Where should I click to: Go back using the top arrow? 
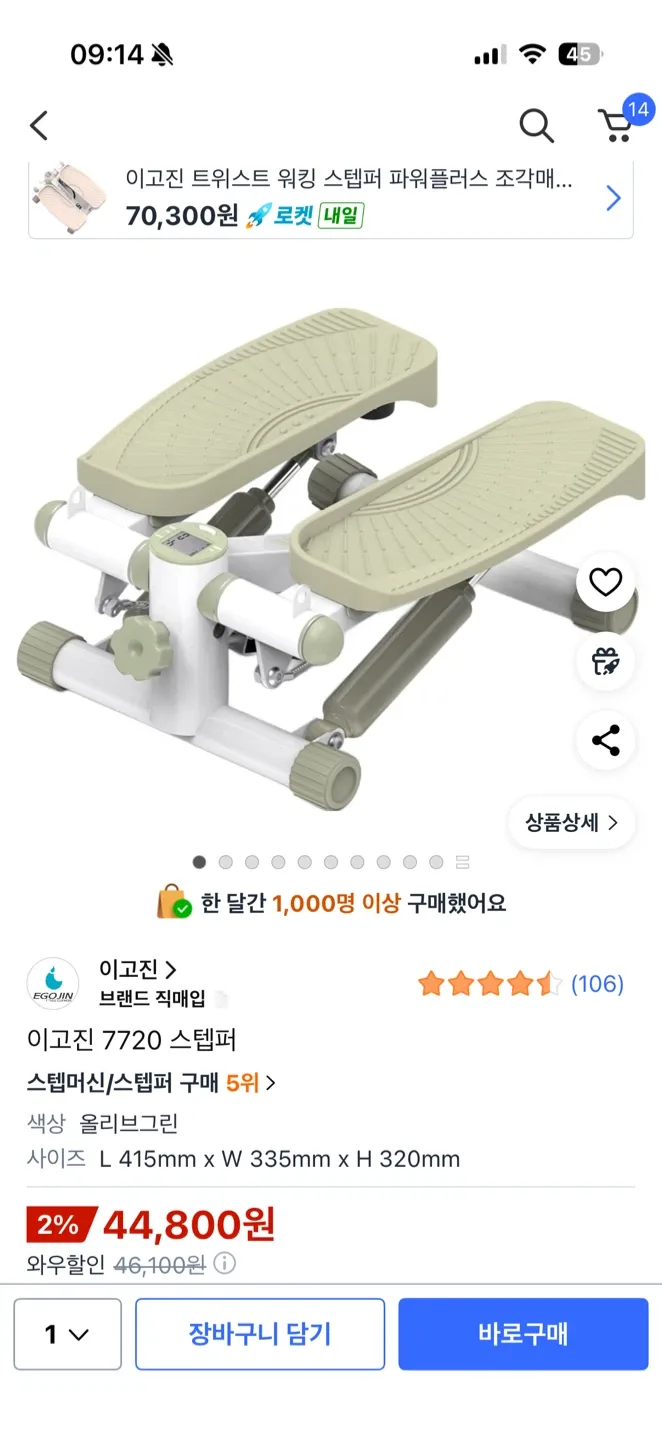coord(39,126)
